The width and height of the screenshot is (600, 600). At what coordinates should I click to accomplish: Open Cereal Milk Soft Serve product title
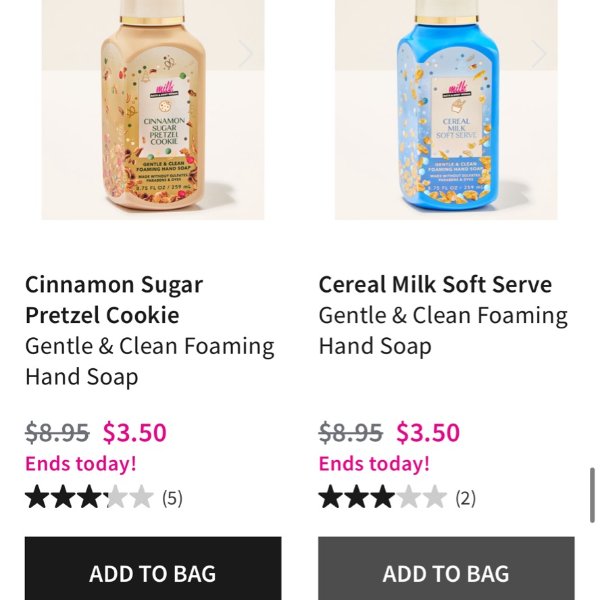(x=435, y=284)
